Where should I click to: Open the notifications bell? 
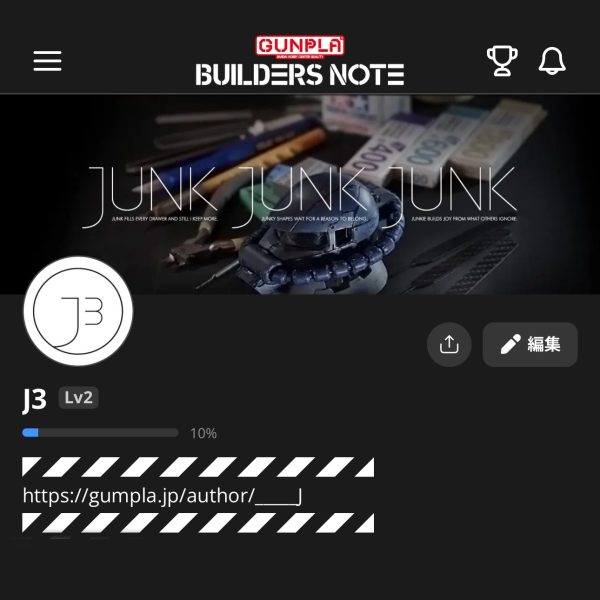pyautogui.click(x=552, y=60)
